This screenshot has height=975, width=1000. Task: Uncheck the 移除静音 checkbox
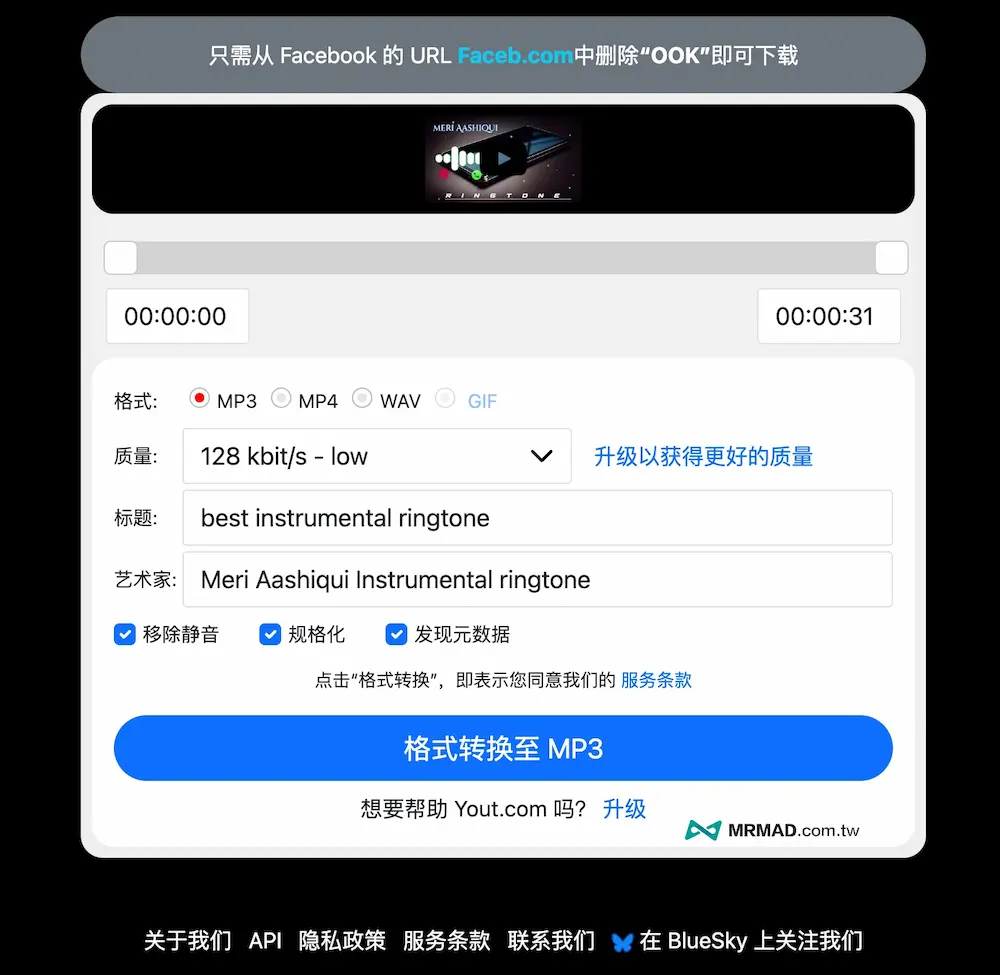[125, 634]
